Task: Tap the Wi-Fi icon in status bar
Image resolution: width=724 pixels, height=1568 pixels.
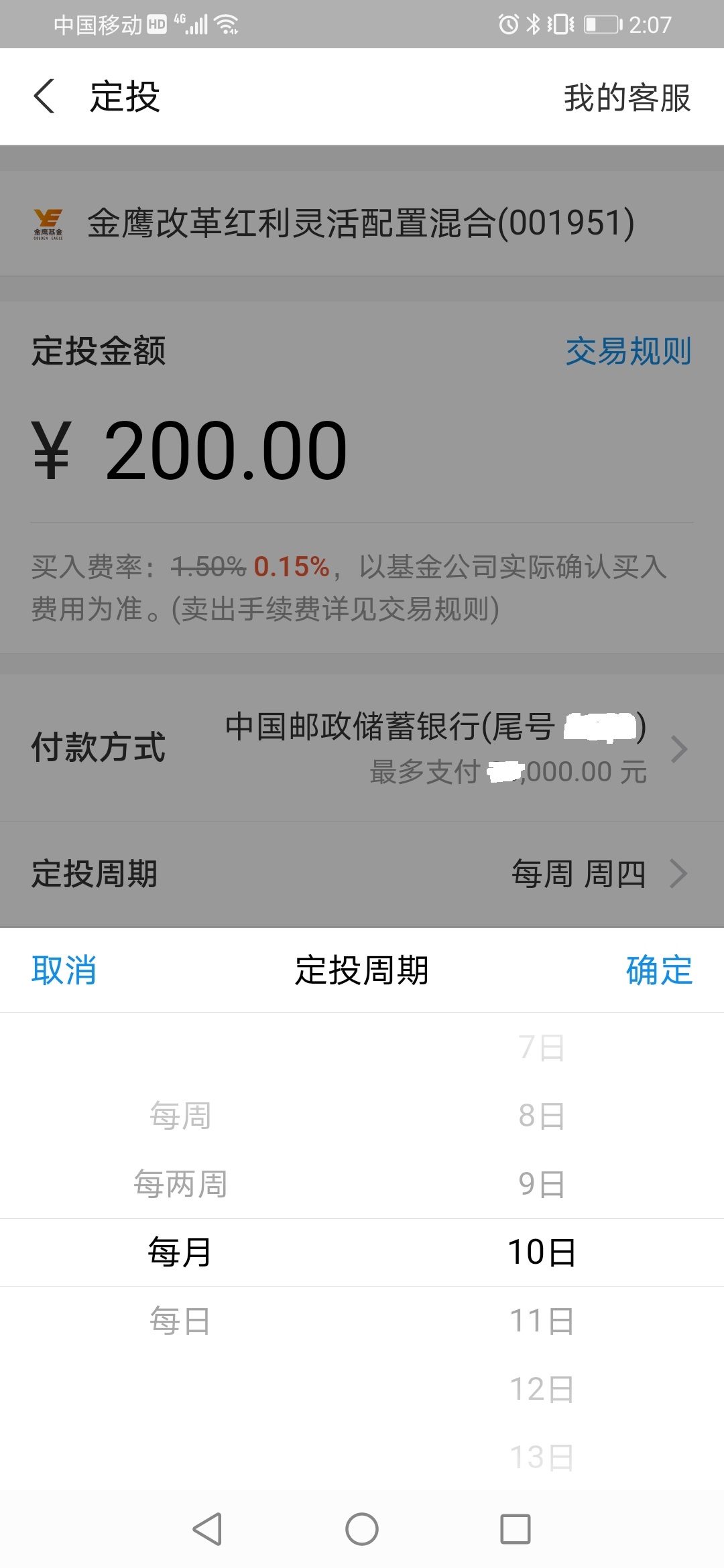Action: click(226, 24)
